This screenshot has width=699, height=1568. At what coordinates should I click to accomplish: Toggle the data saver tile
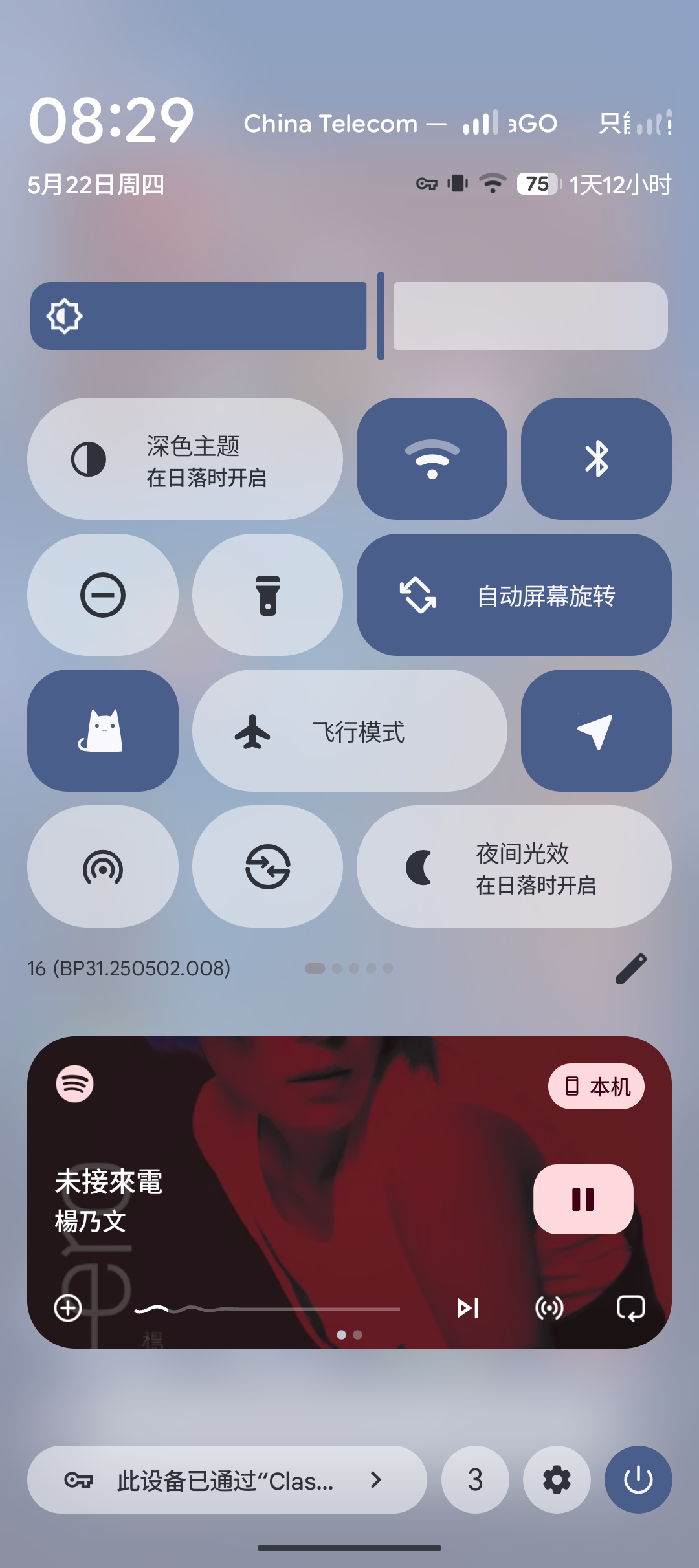coord(267,866)
